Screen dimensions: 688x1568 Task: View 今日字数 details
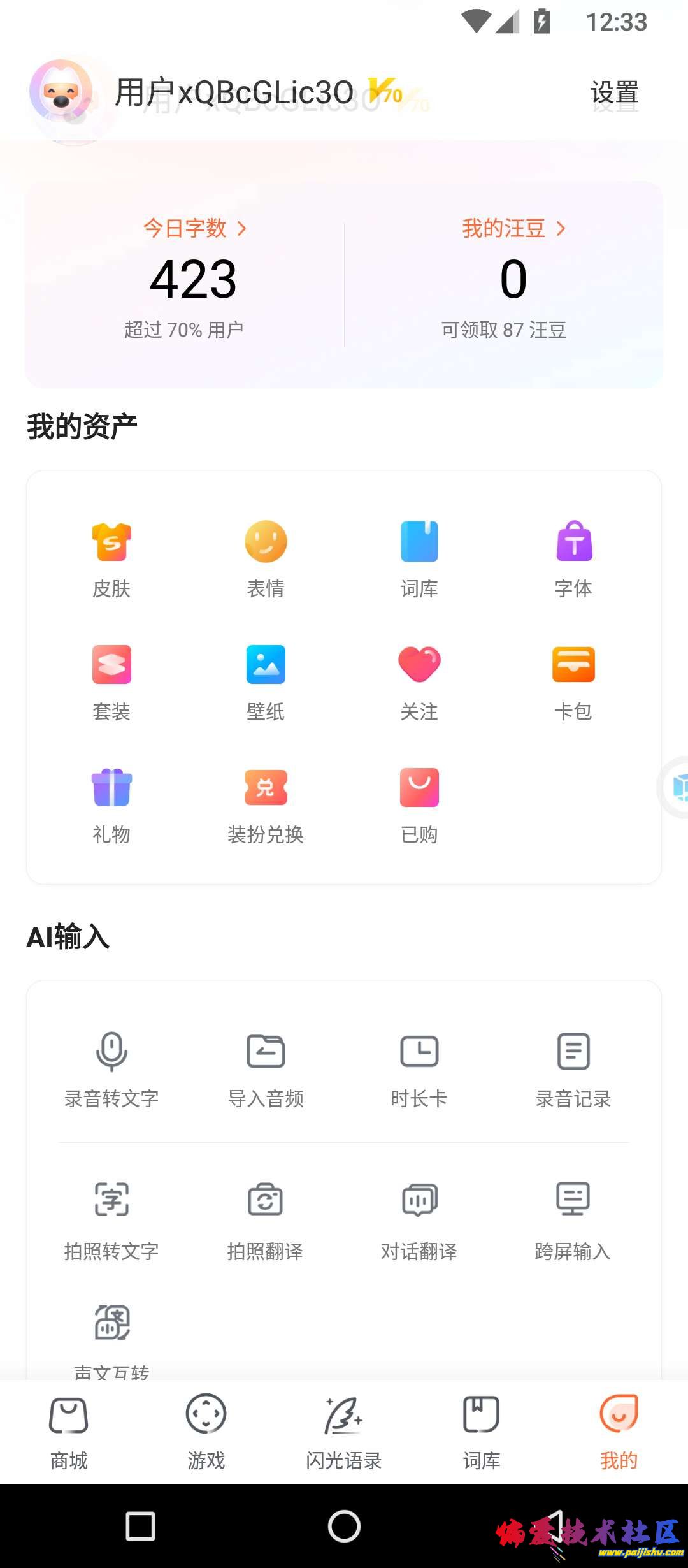click(194, 229)
